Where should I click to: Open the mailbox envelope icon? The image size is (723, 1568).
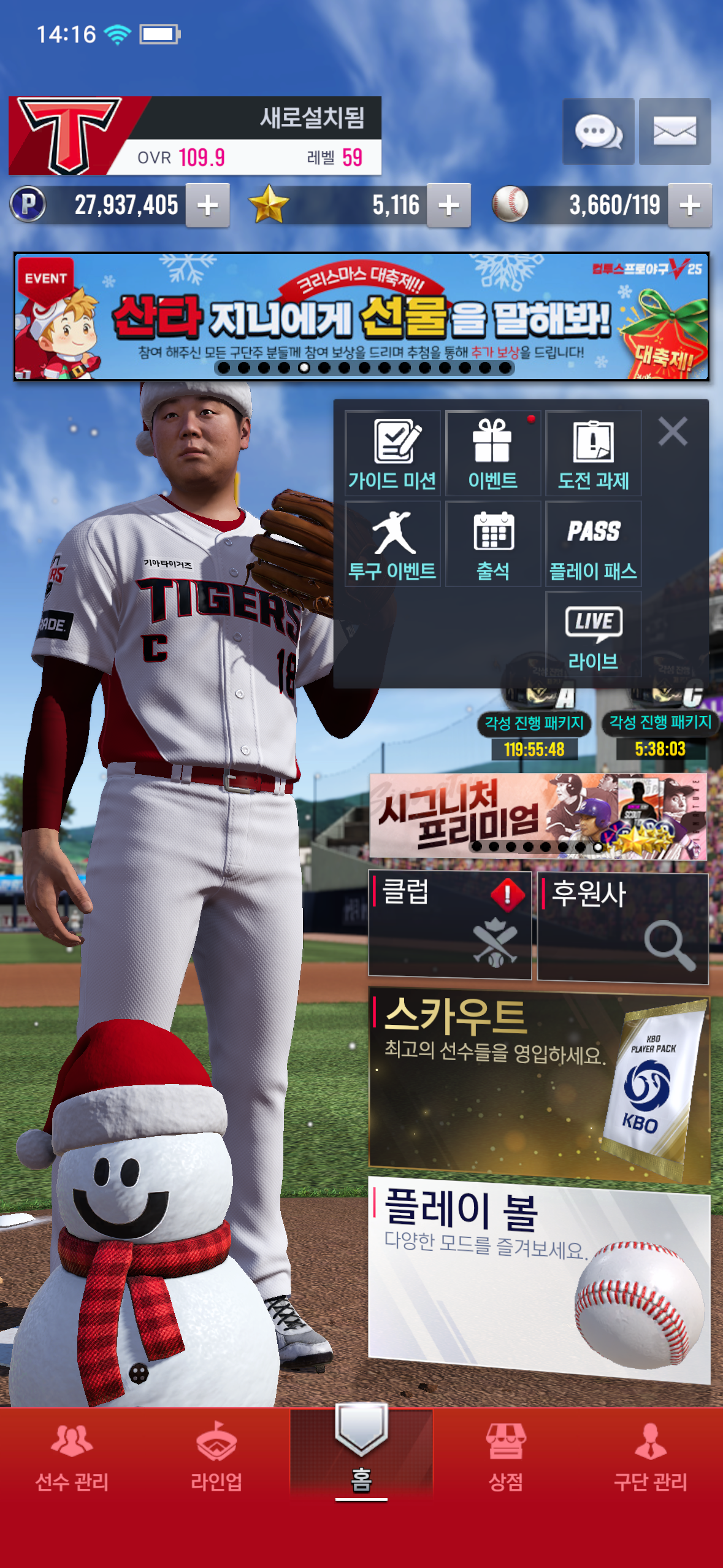coord(675,131)
